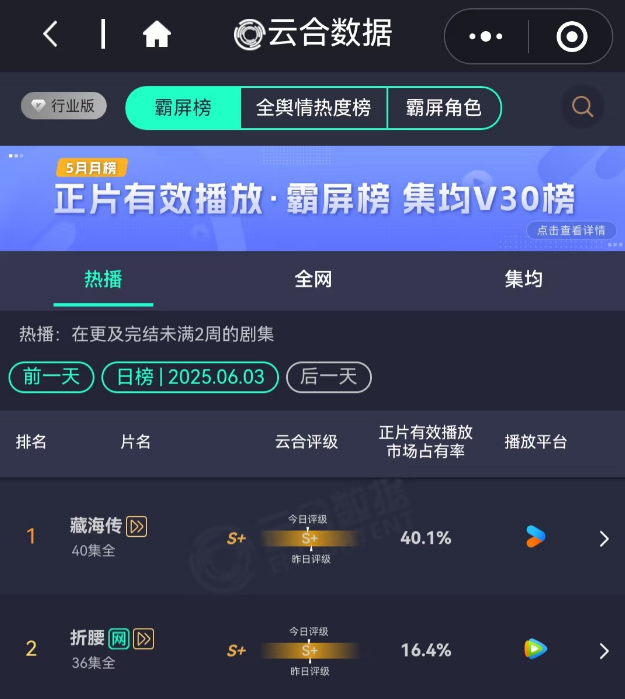Switch to 全舆情热度榜
The height and width of the screenshot is (699, 625).
[313, 108]
